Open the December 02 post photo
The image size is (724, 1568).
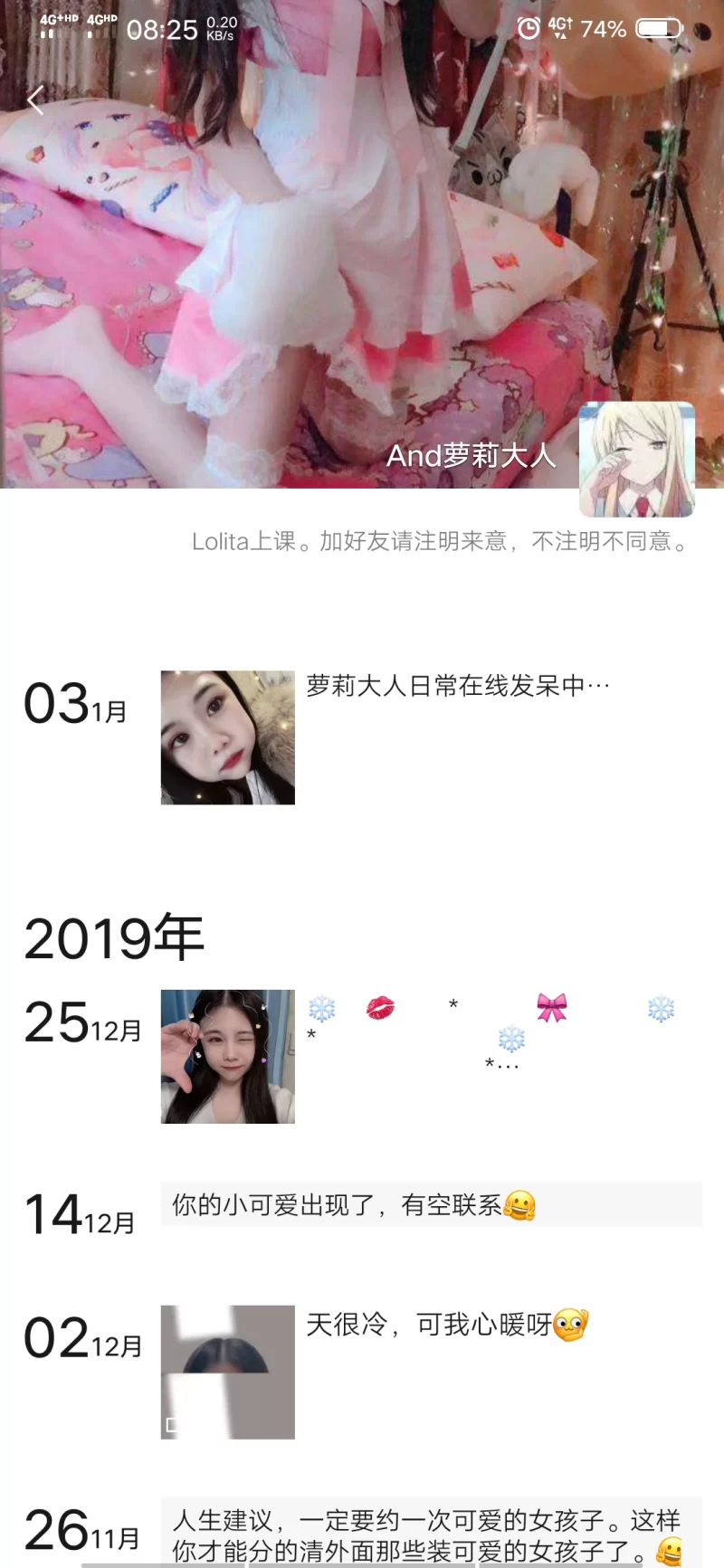click(x=228, y=1372)
